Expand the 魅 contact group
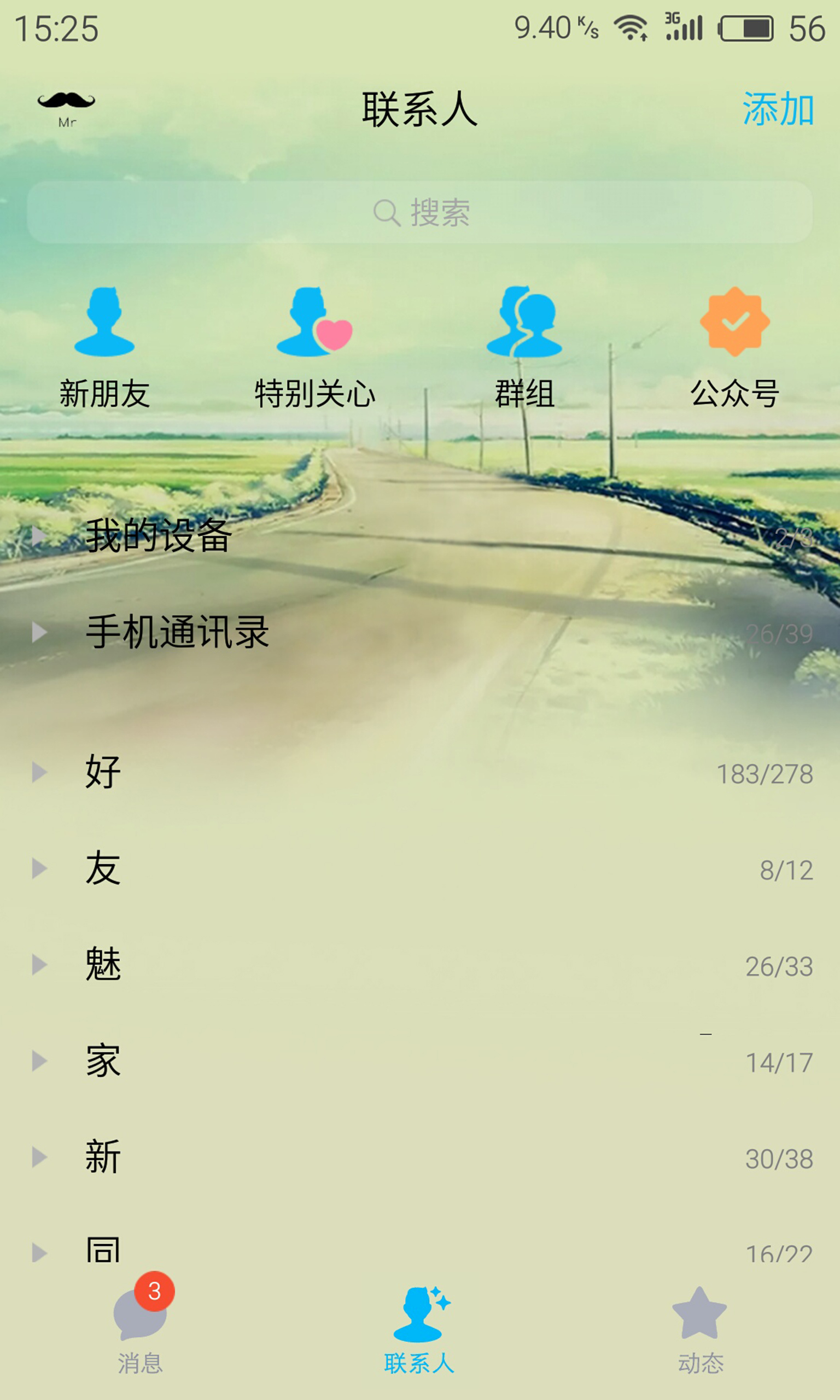Image resolution: width=840 pixels, height=1400 pixels. (x=420, y=964)
